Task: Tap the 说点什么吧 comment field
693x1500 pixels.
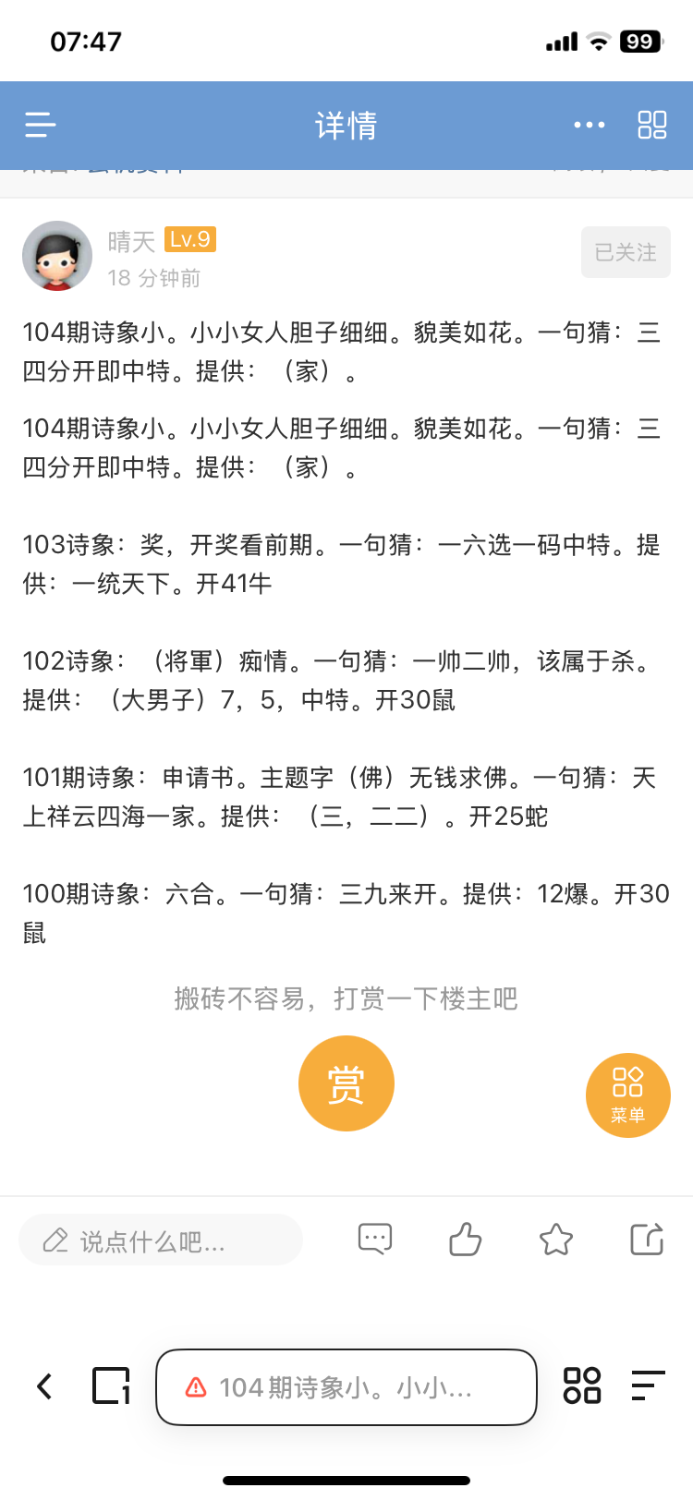Action: [160, 1241]
